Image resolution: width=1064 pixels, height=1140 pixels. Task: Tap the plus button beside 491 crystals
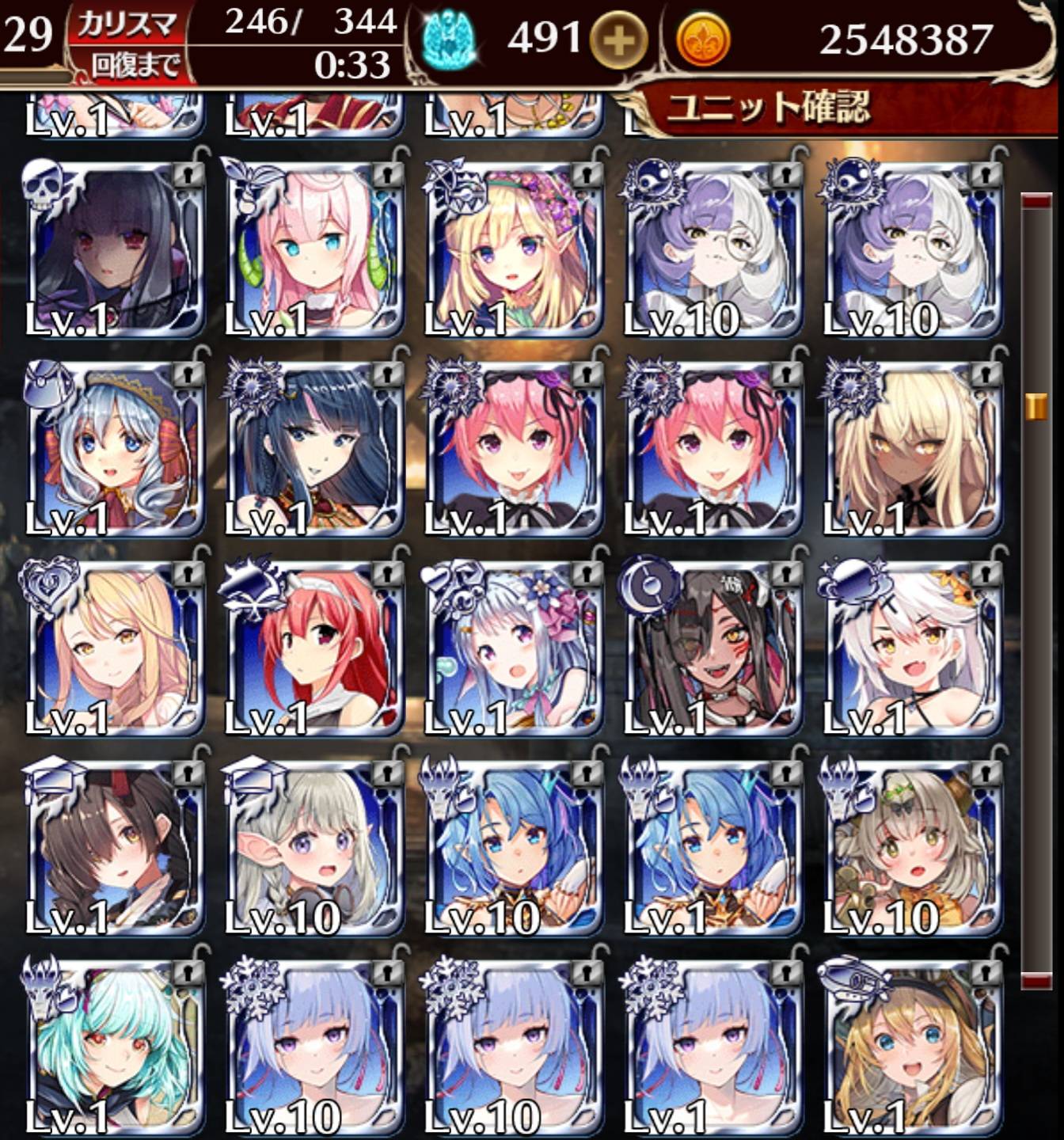(617, 41)
